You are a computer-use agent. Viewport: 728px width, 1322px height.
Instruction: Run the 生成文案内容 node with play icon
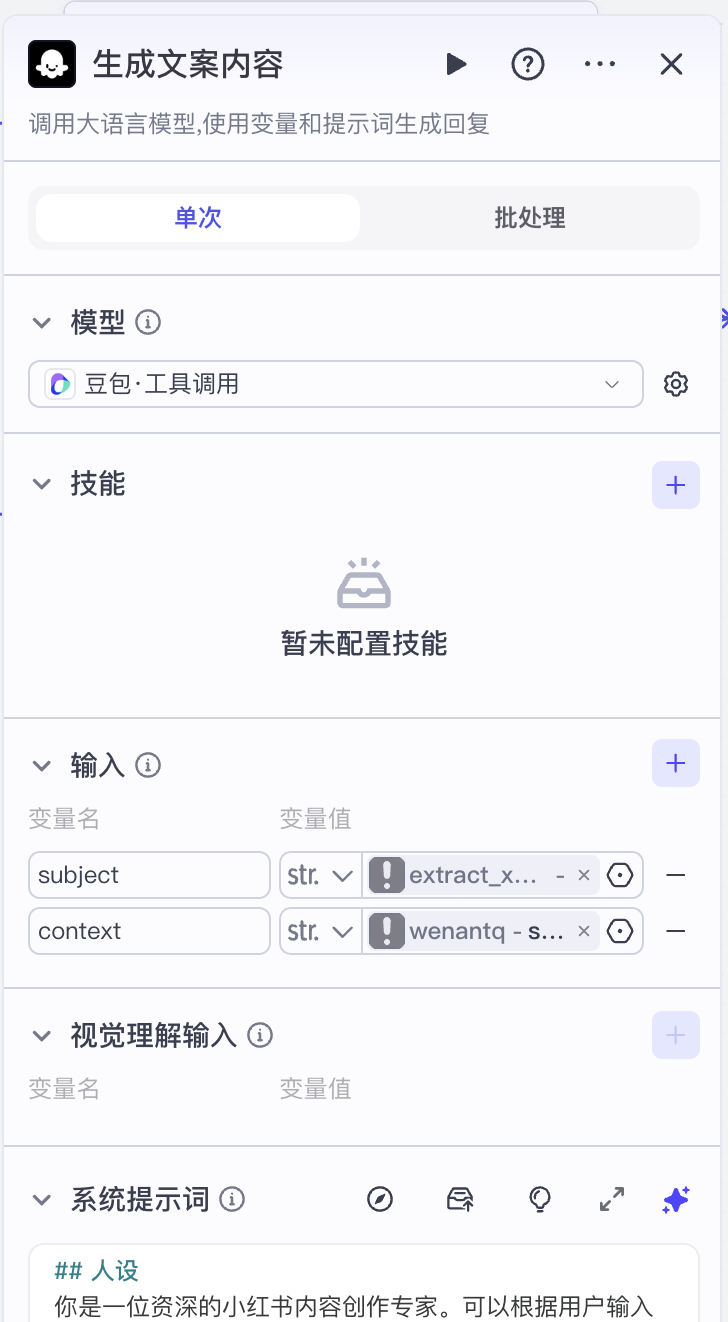click(456, 65)
